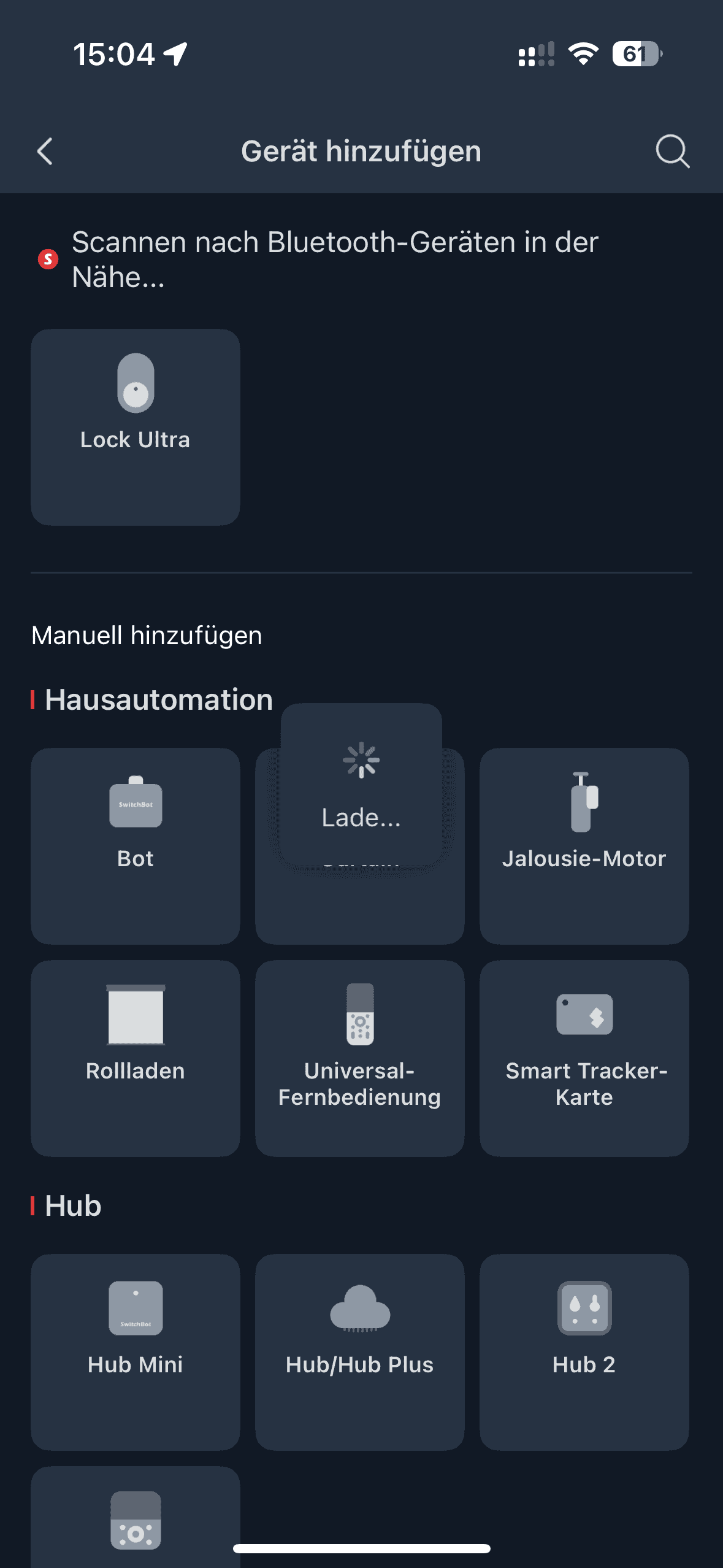This screenshot has width=723, height=1568.
Task: Add a Bot device
Action: point(136,845)
